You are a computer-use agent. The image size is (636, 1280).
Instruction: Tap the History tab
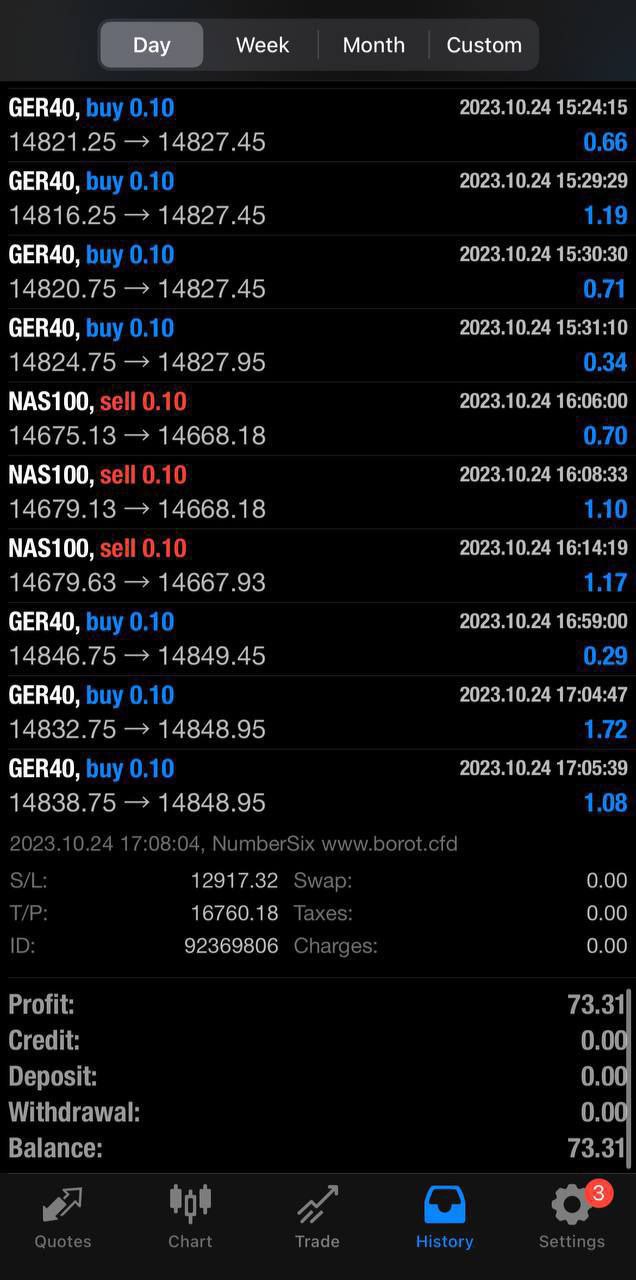(x=444, y=1217)
